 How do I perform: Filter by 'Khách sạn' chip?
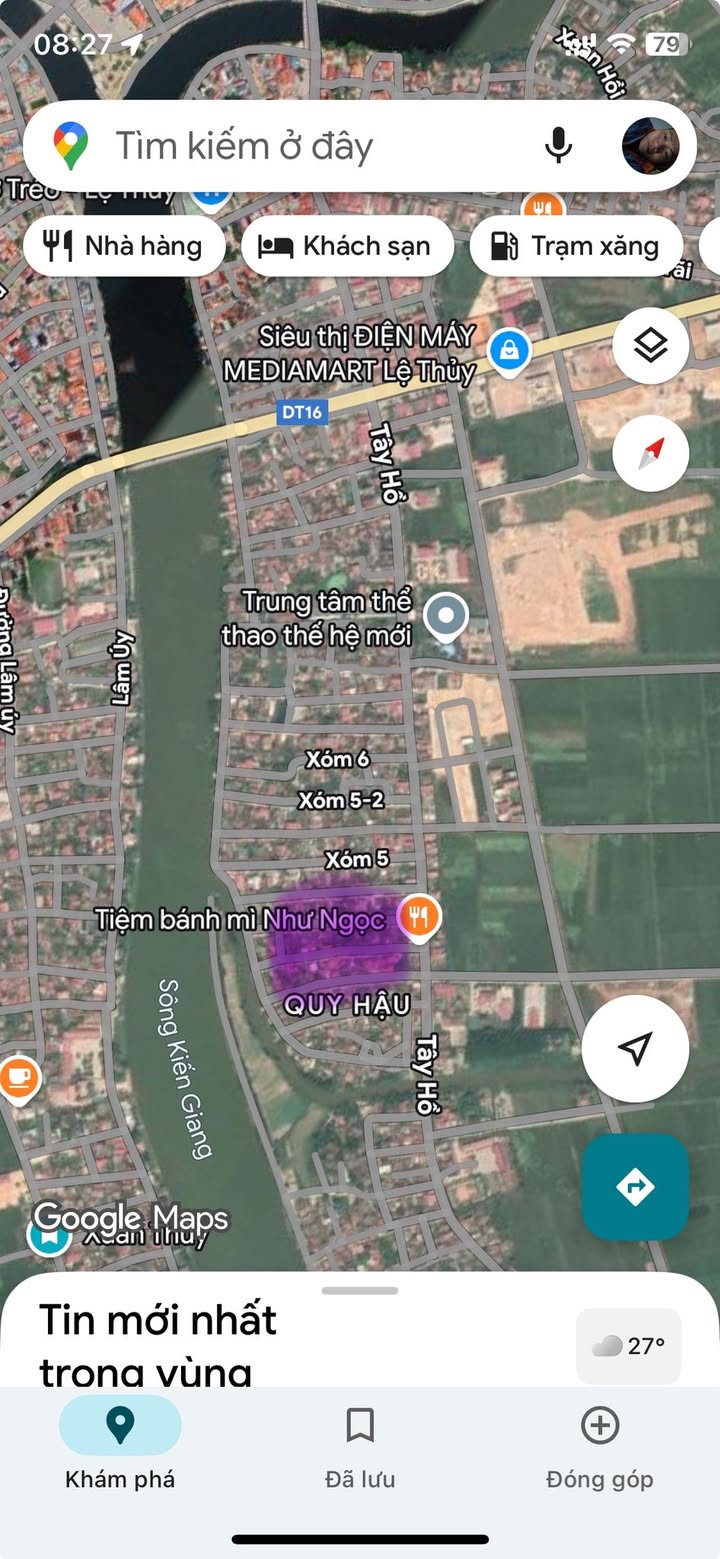[x=346, y=246]
